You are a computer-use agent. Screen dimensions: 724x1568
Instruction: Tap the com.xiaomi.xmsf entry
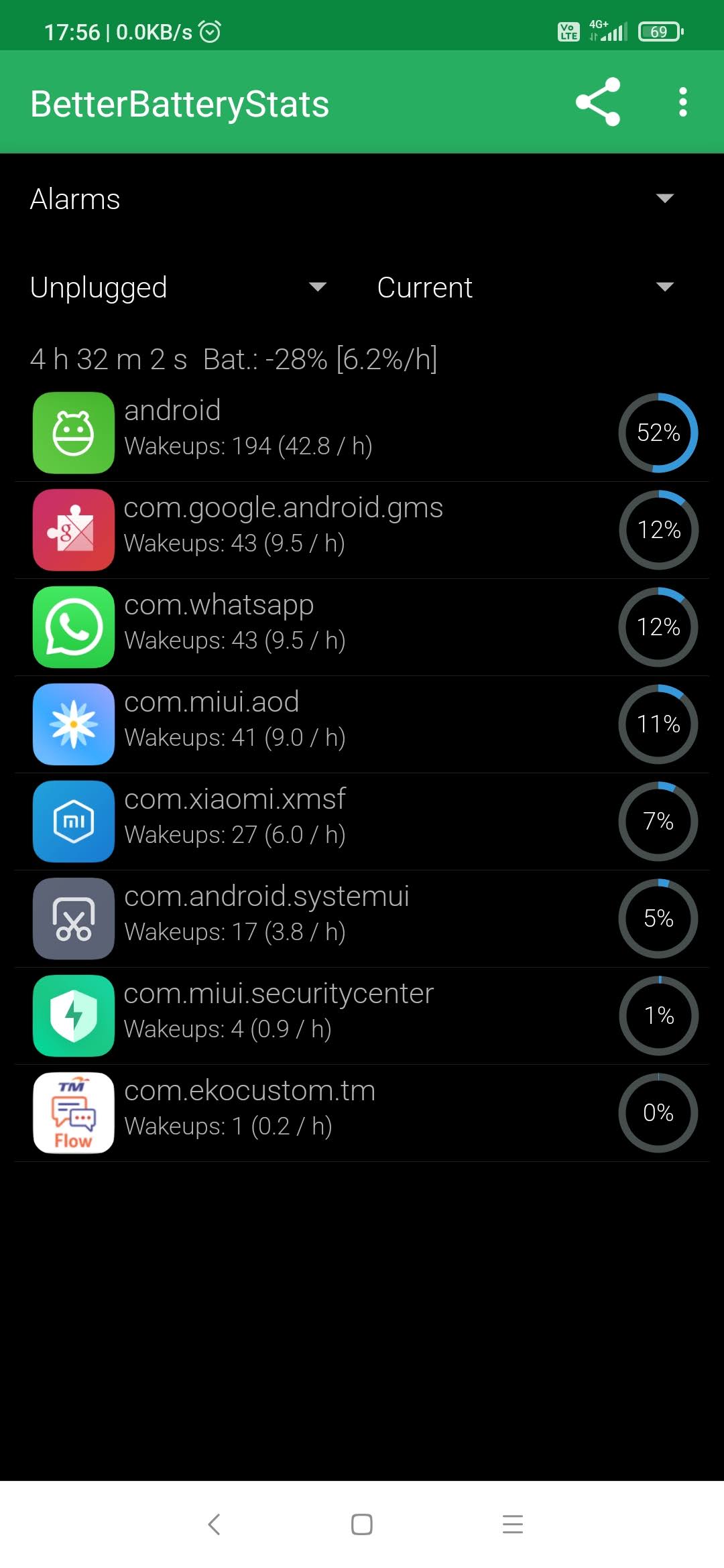click(362, 822)
